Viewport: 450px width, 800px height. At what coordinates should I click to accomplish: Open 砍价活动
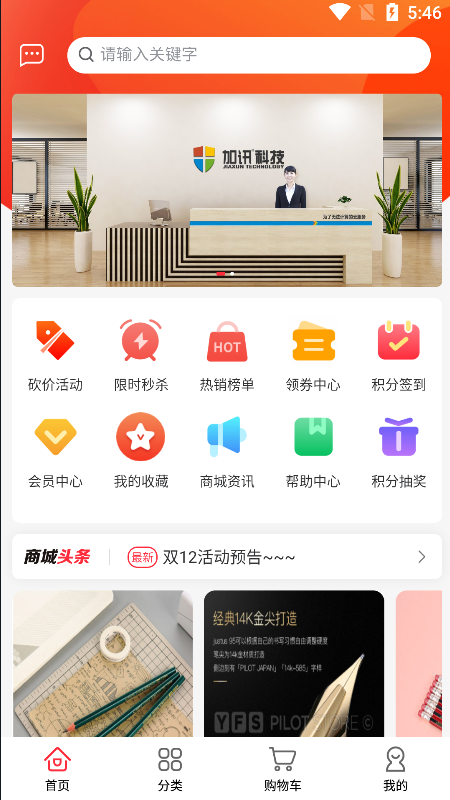tap(55, 356)
